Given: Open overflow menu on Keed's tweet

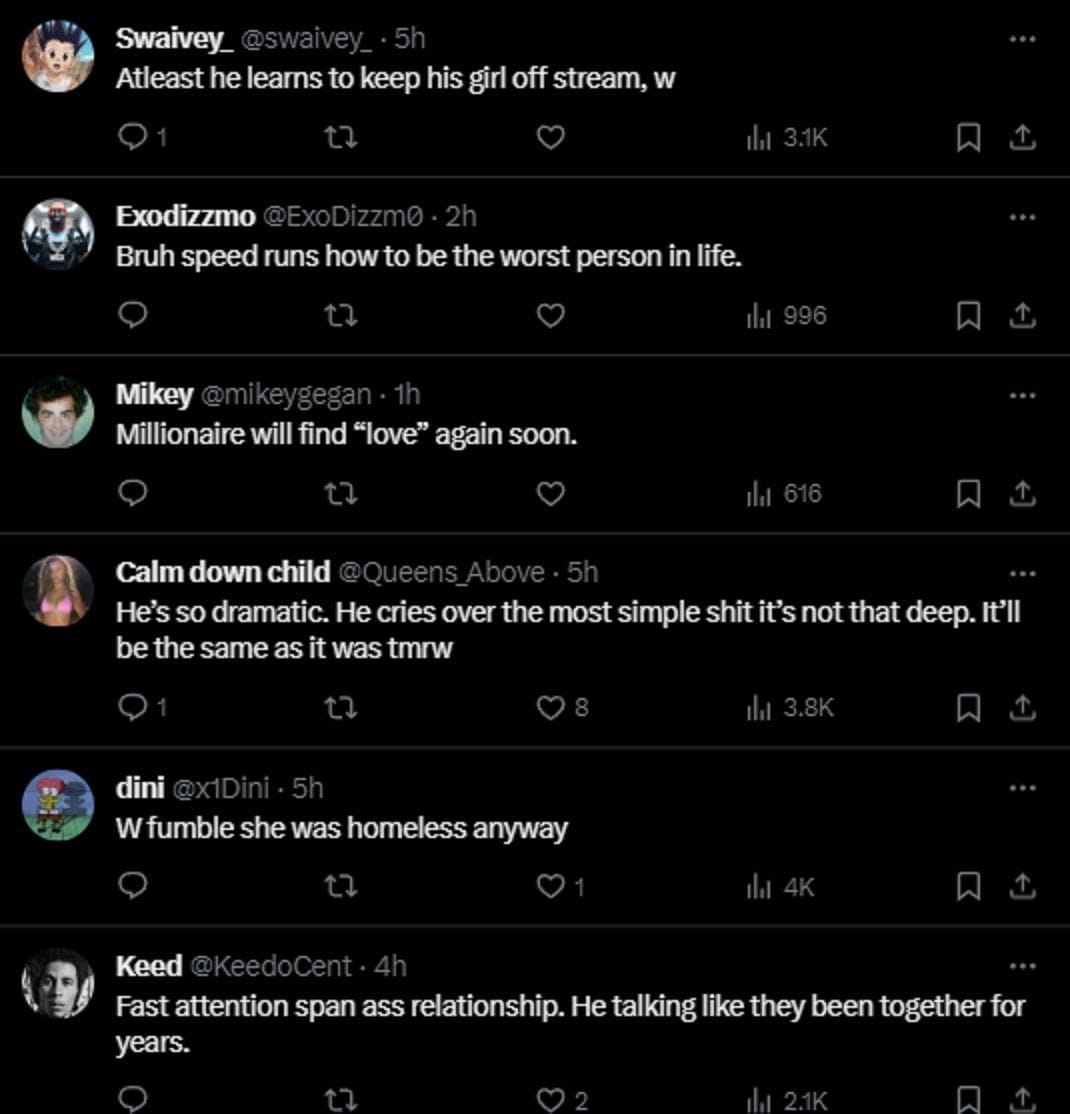Looking at the screenshot, I should [1021, 966].
